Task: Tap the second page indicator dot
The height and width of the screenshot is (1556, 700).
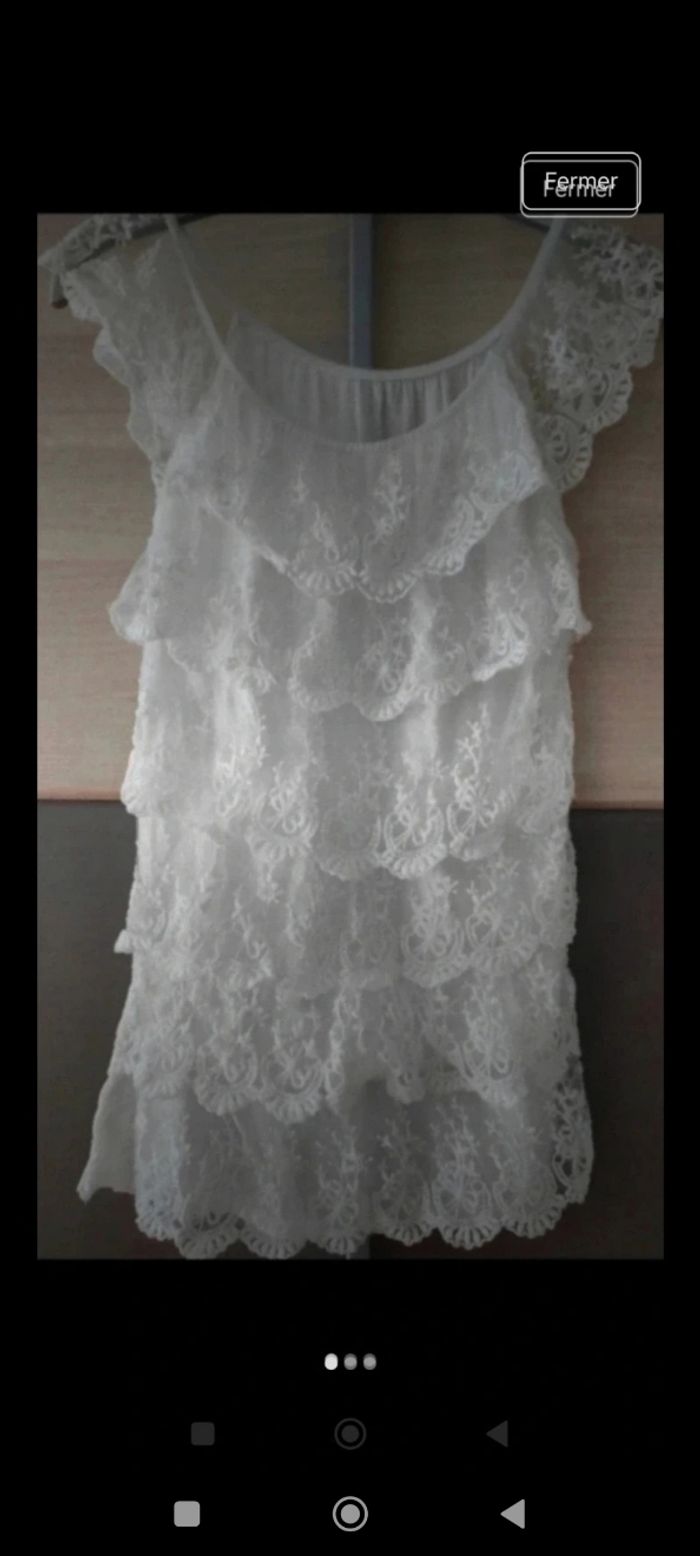Action: click(x=350, y=1362)
